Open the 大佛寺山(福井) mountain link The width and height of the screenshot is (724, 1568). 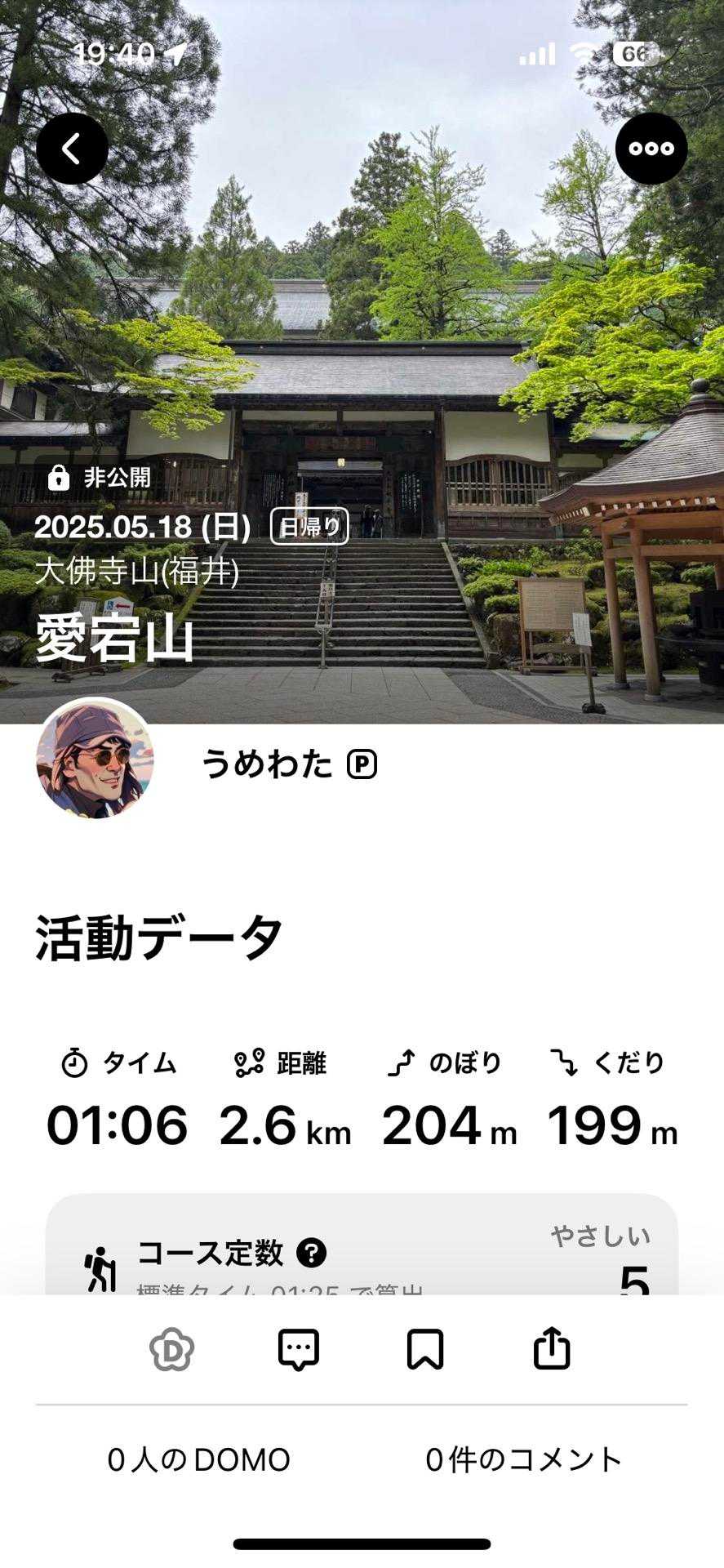[136, 572]
